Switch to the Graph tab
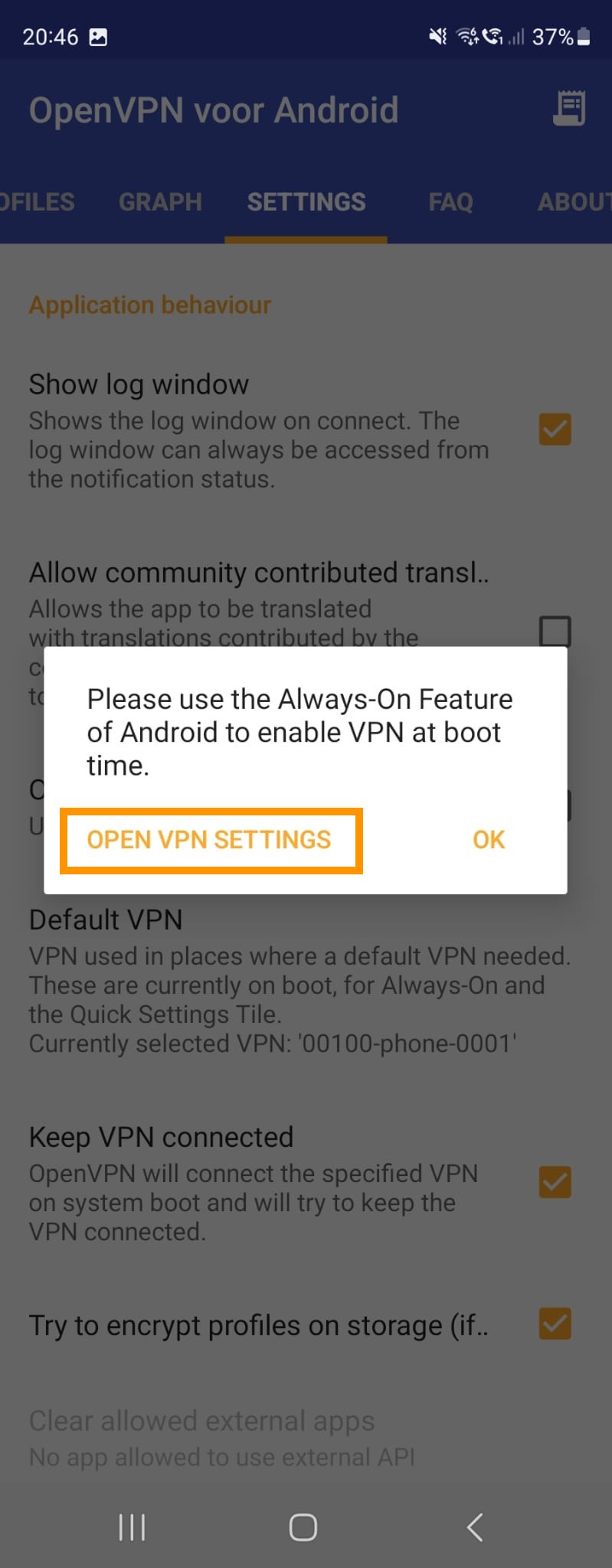This screenshot has width=612, height=1568. pyautogui.click(x=160, y=202)
